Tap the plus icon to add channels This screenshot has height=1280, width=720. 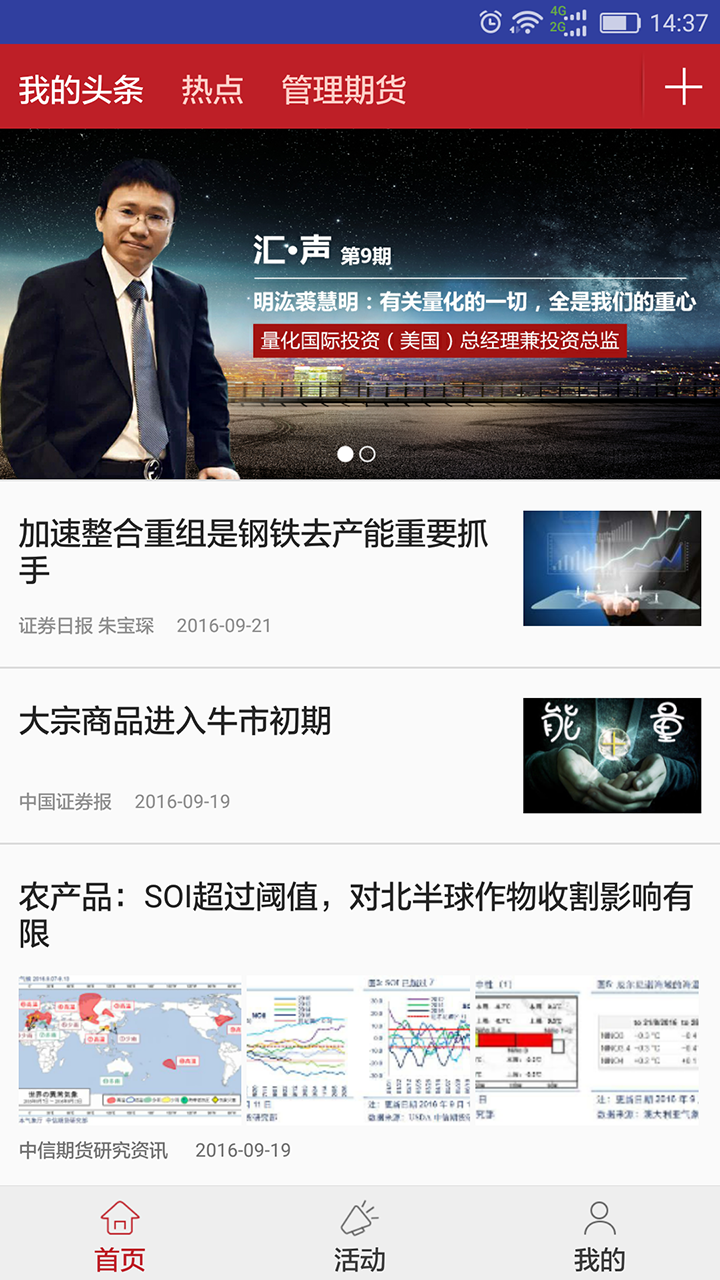point(683,88)
